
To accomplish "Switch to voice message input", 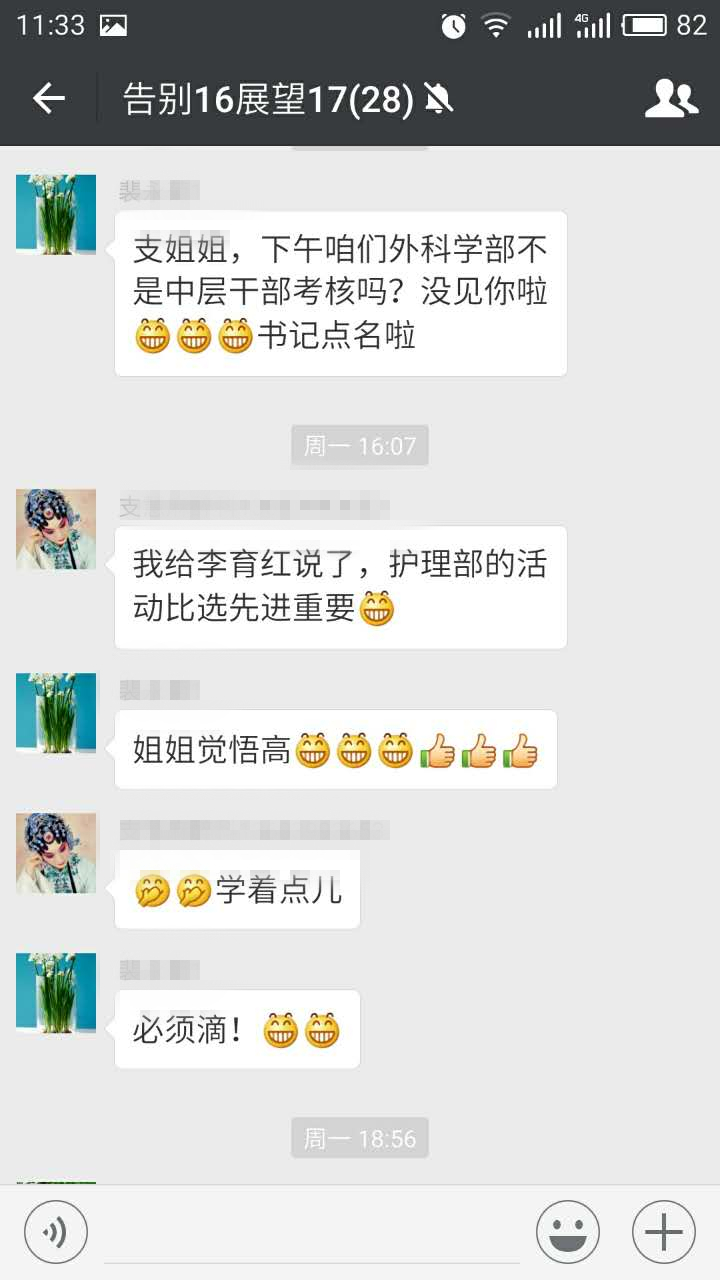I will point(56,1232).
